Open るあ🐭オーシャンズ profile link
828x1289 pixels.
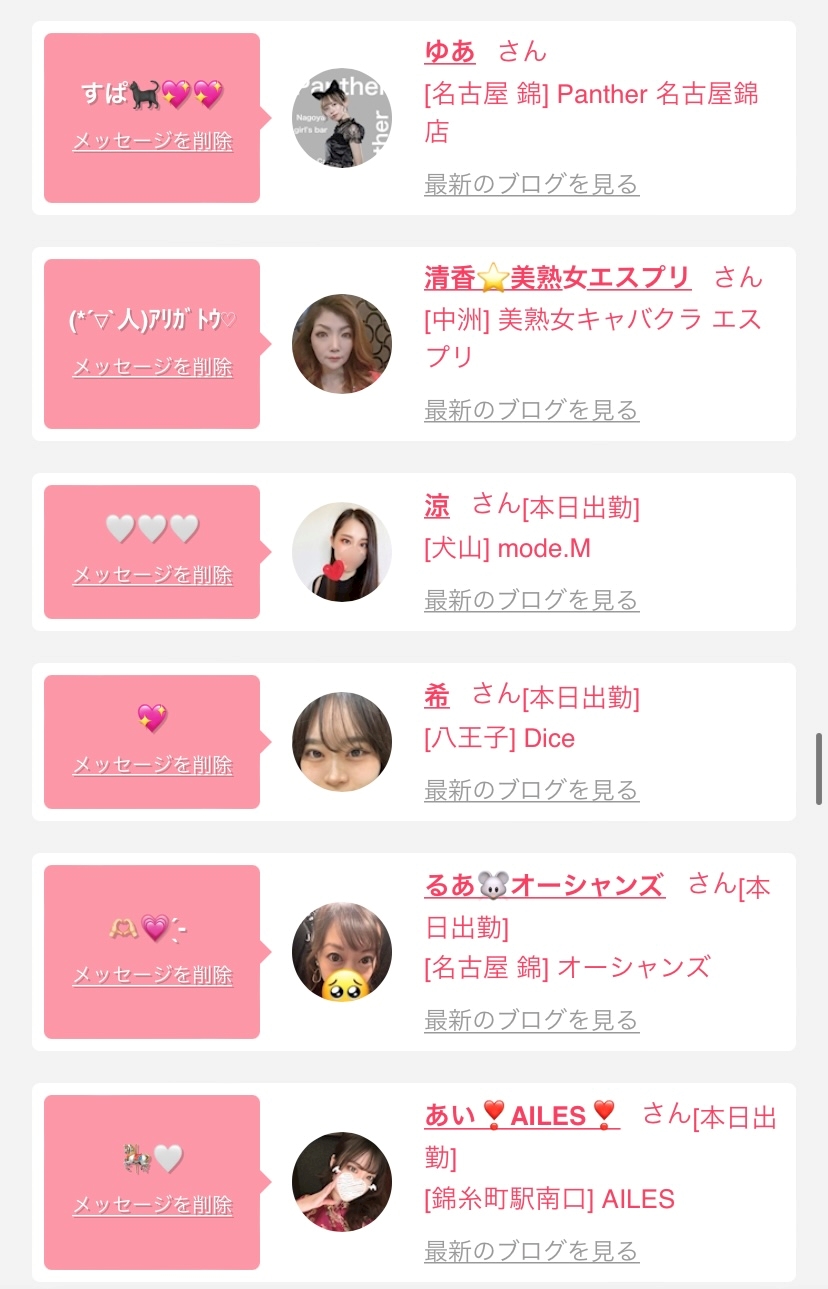[x=544, y=886]
